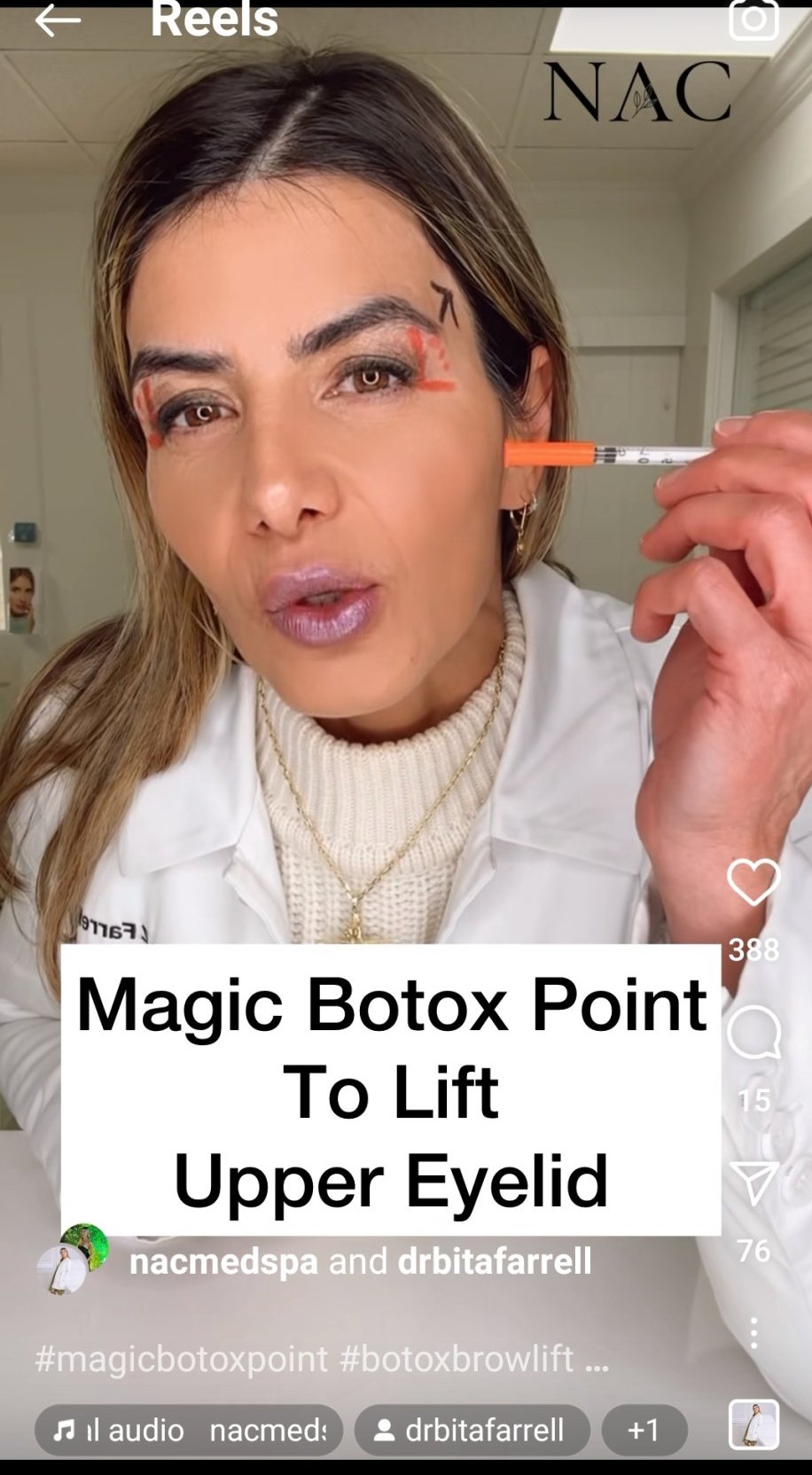Image resolution: width=812 pixels, height=1475 pixels.
Task: Open the three-dot more options menu
Action: pyautogui.click(x=753, y=1332)
